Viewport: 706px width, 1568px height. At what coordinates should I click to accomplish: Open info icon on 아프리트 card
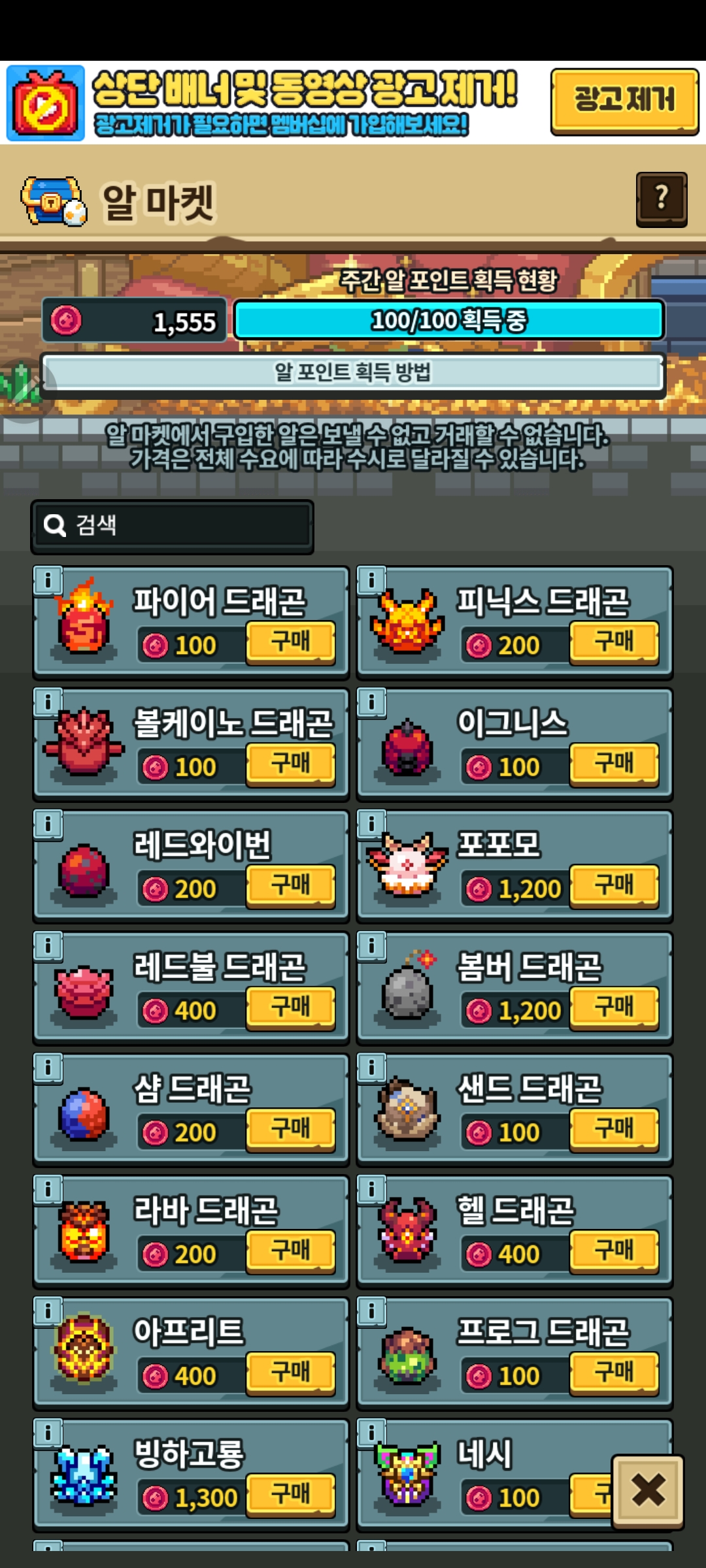pyautogui.click(x=48, y=1311)
